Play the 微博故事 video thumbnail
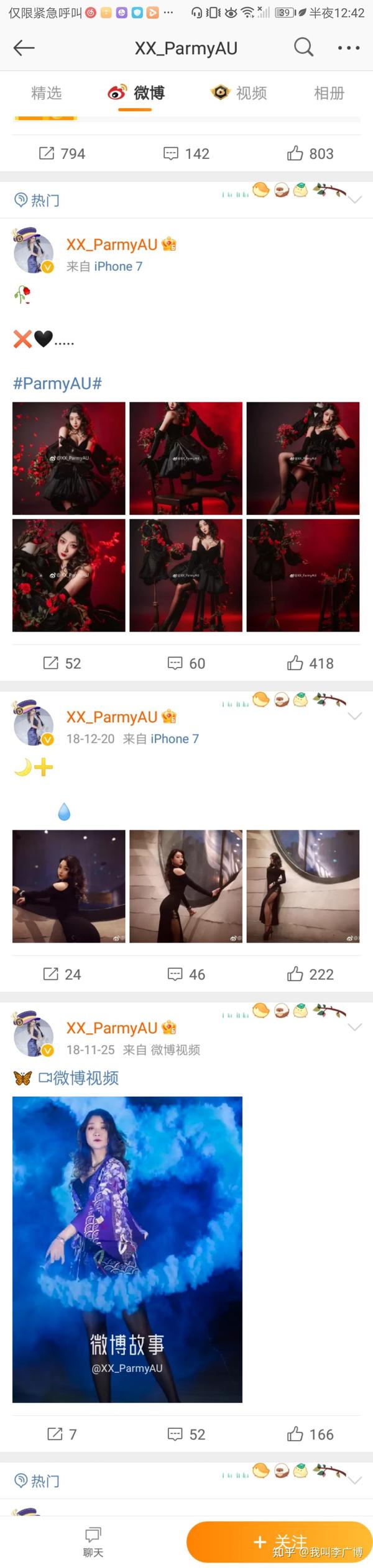Viewport: 373px width, 1568px height. tap(127, 1249)
